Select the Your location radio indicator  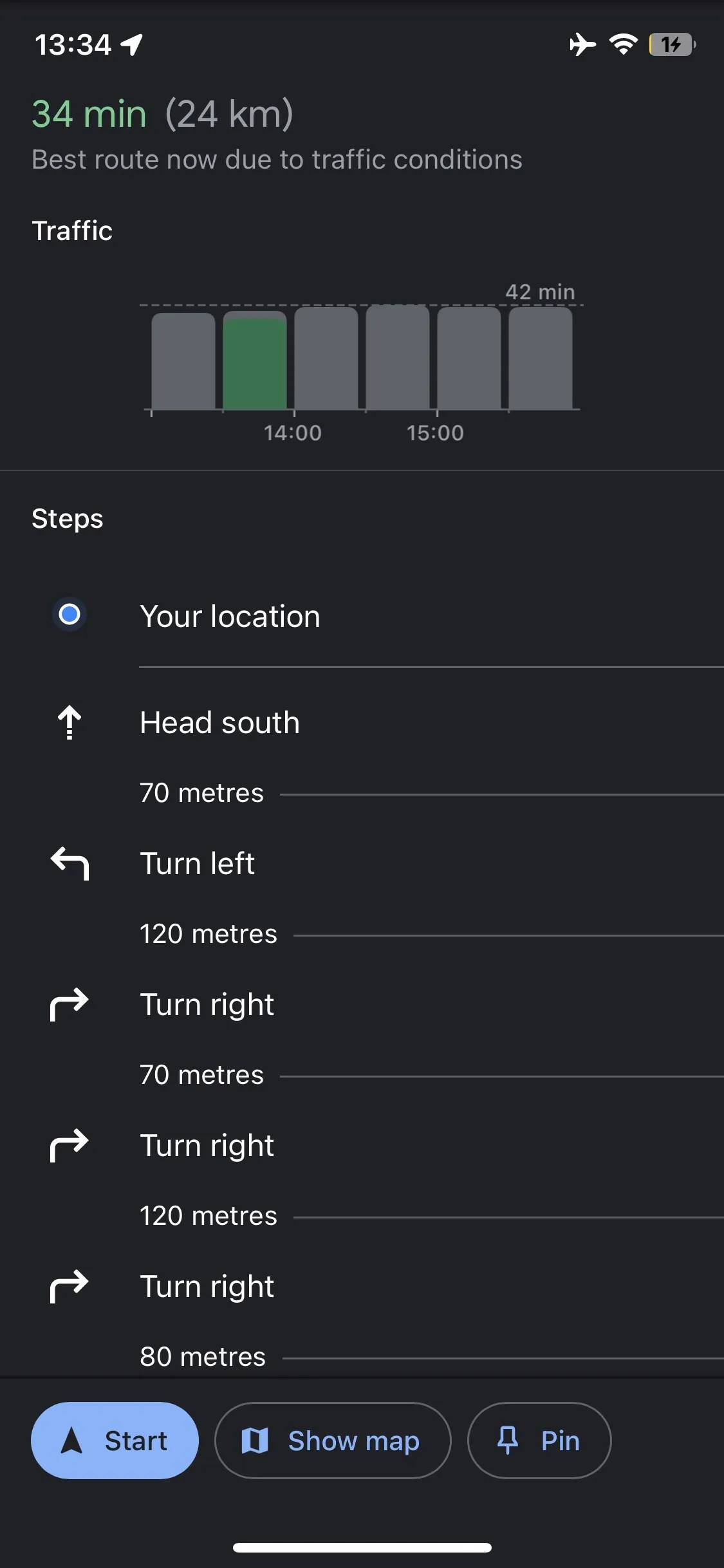(x=69, y=615)
